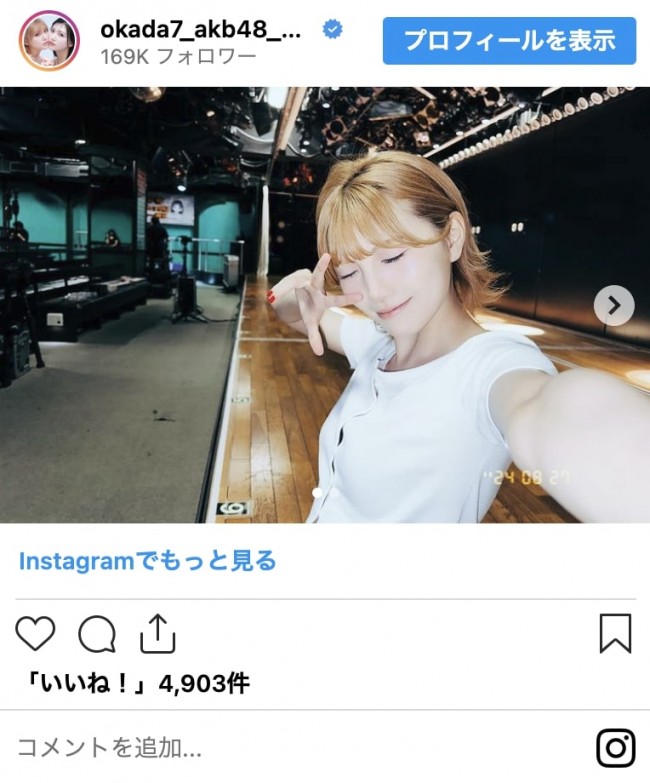Share this post via the share icon

(x=157, y=634)
